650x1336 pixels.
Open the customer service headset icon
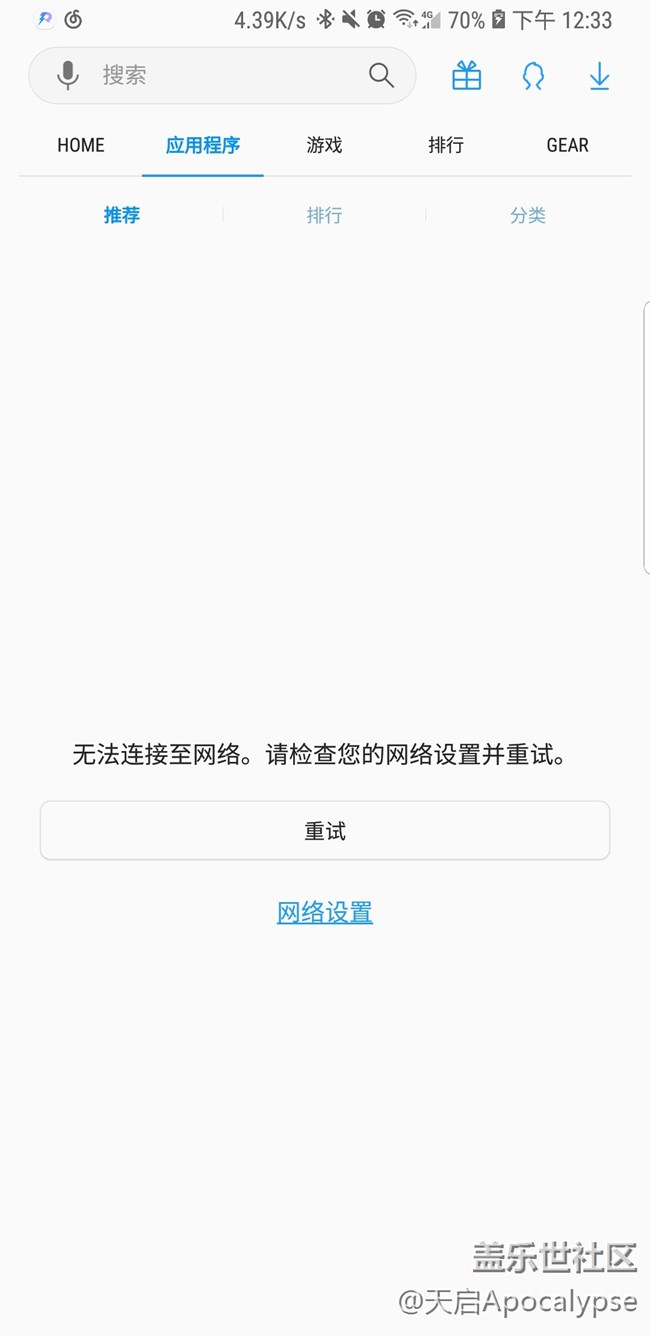533,76
